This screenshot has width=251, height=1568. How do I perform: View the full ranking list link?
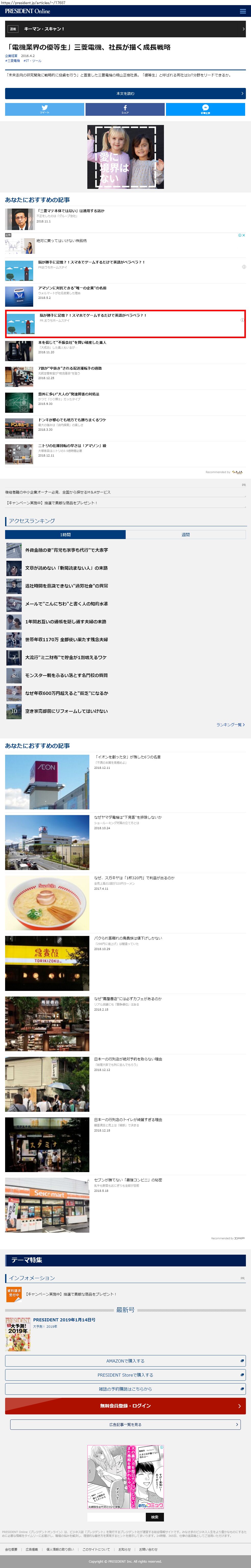click(230, 724)
